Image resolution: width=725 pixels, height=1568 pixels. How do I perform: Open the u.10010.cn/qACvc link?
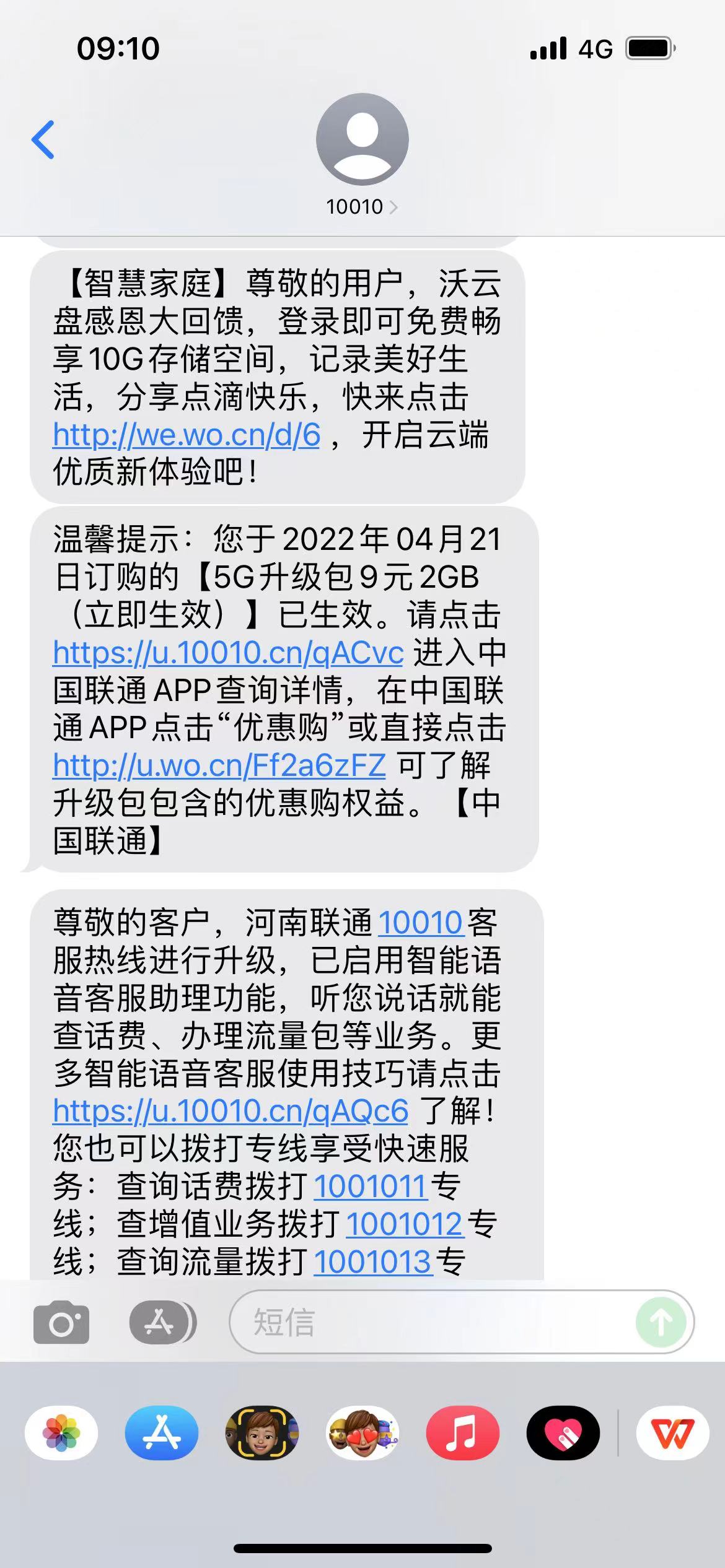[x=228, y=653]
